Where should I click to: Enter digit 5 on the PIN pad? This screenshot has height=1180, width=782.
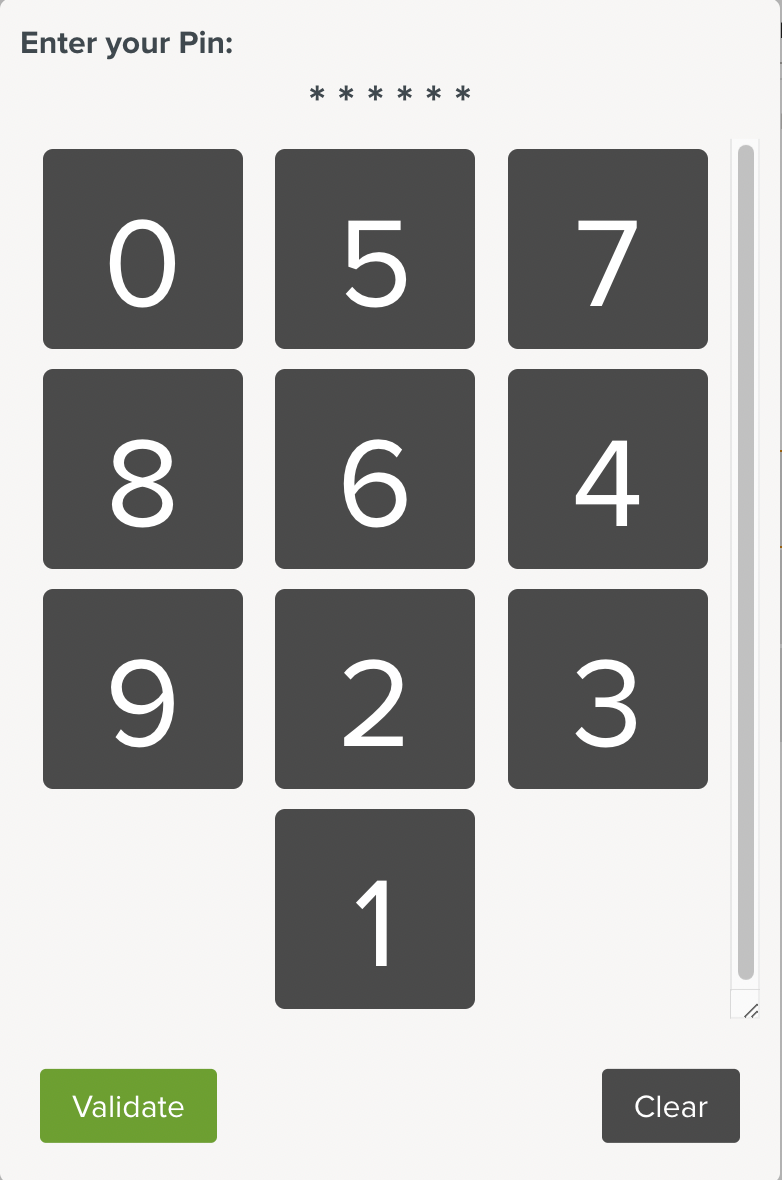[375, 249]
